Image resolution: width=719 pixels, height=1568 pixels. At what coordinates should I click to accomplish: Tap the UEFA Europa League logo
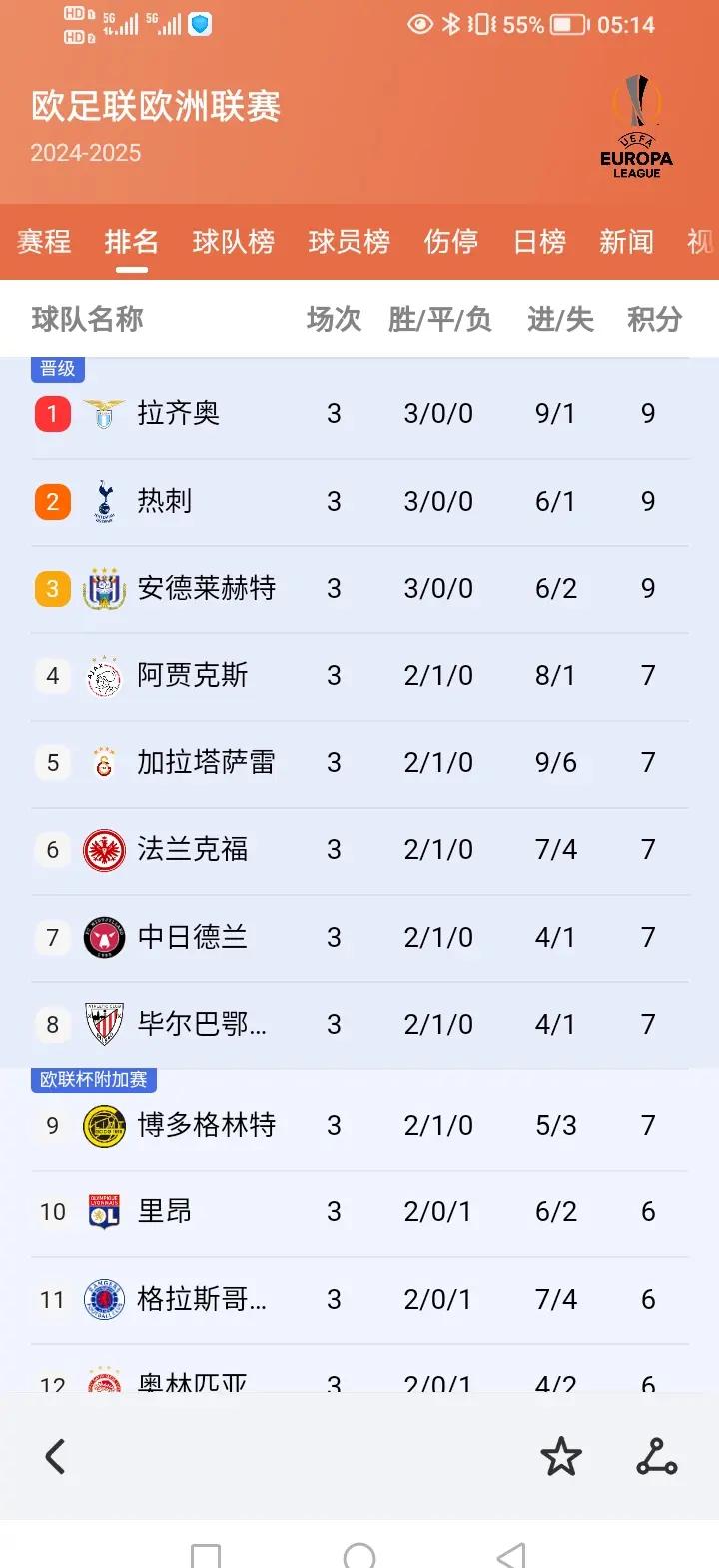click(x=636, y=125)
